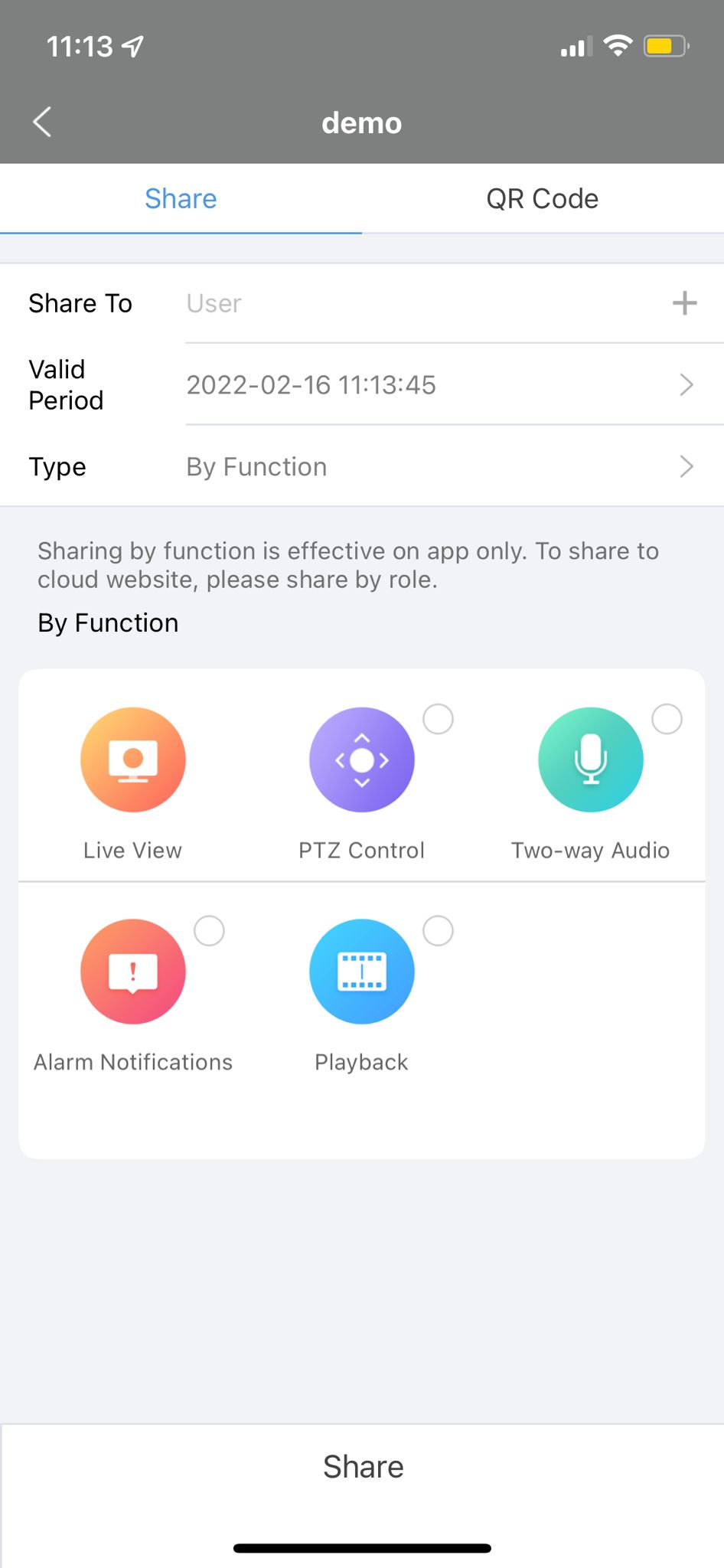The height and width of the screenshot is (1568, 724).
Task: Enable Two-way Audio sharing
Action: [667, 720]
